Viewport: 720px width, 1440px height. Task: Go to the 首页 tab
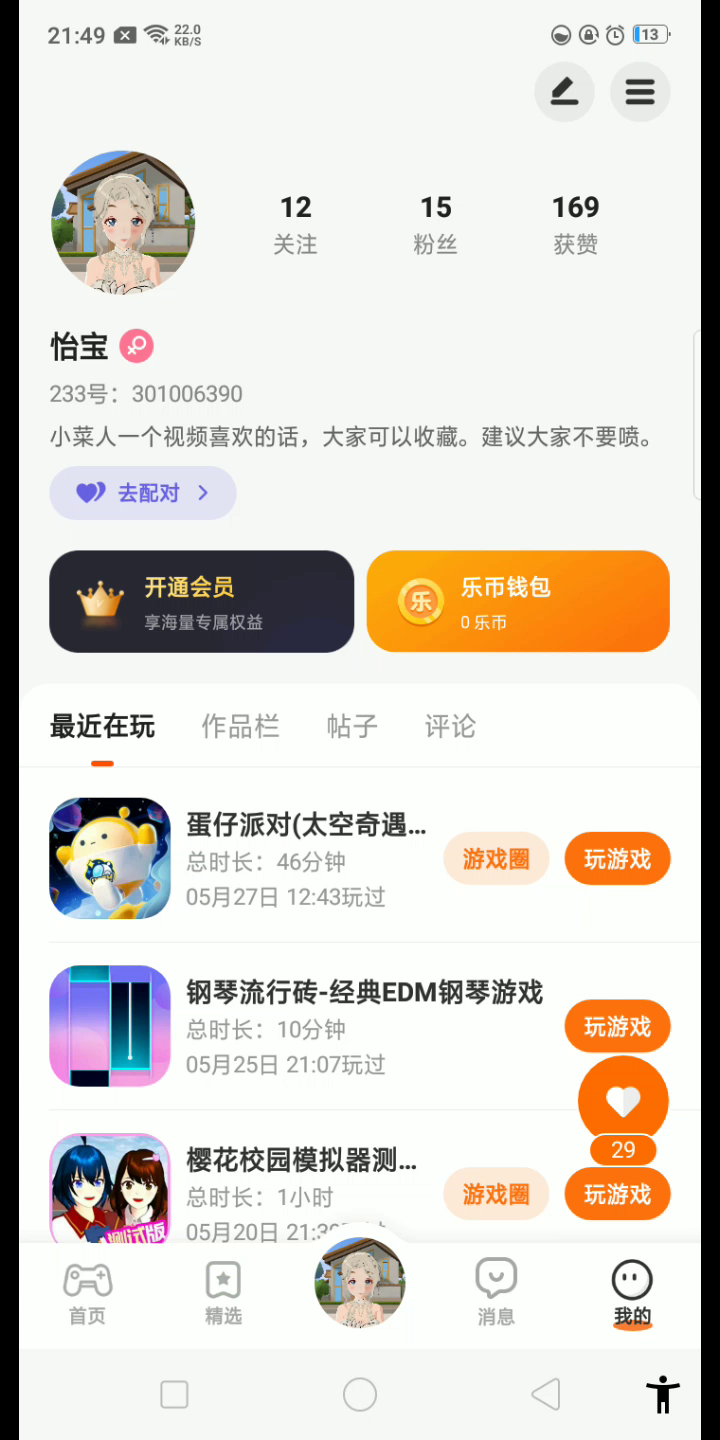click(87, 1294)
